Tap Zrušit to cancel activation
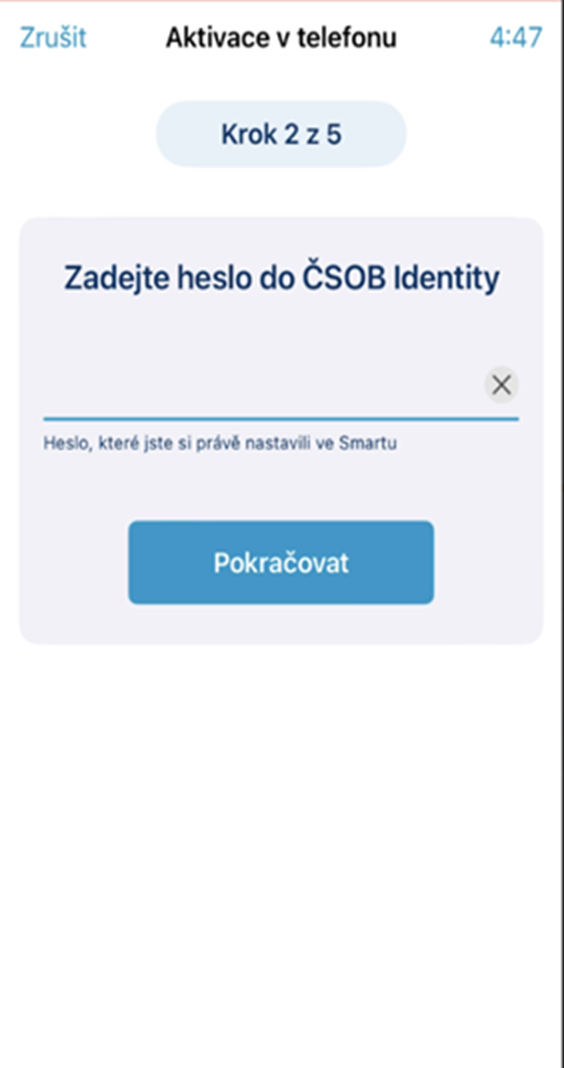Image resolution: width=564 pixels, height=1068 pixels. 53,37
